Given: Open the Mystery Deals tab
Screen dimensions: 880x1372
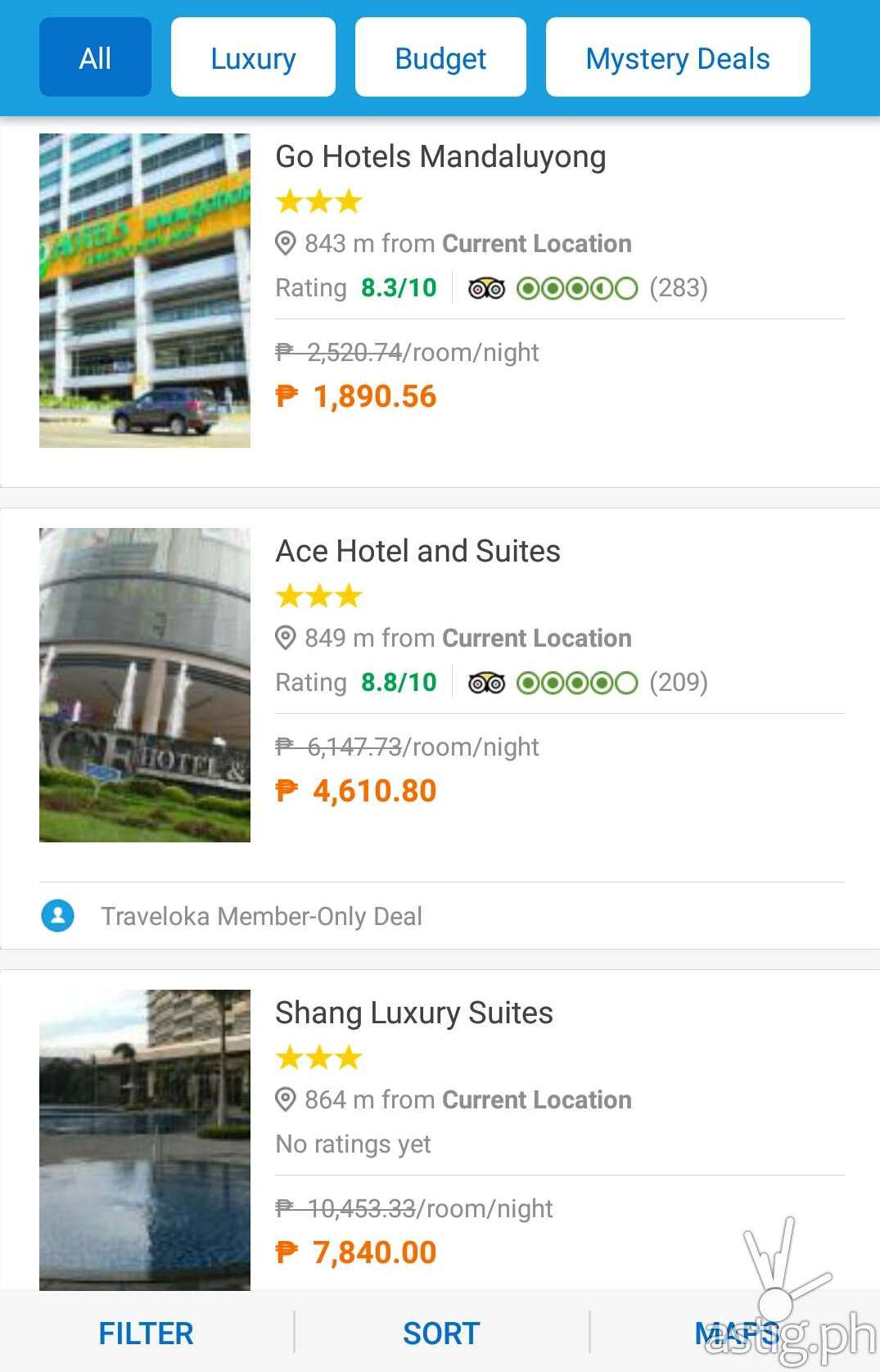Looking at the screenshot, I should coord(678,57).
